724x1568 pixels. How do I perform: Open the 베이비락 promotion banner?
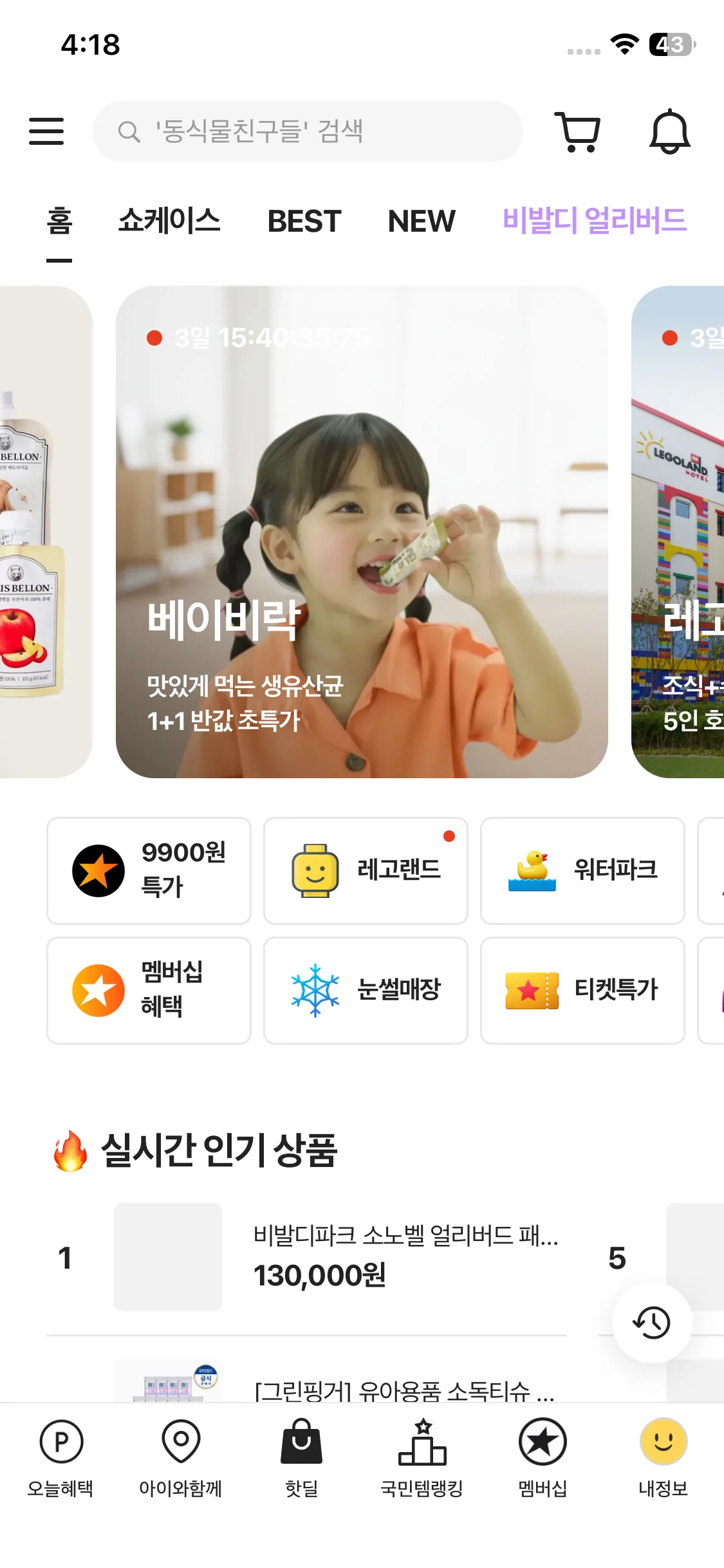pyautogui.click(x=362, y=532)
